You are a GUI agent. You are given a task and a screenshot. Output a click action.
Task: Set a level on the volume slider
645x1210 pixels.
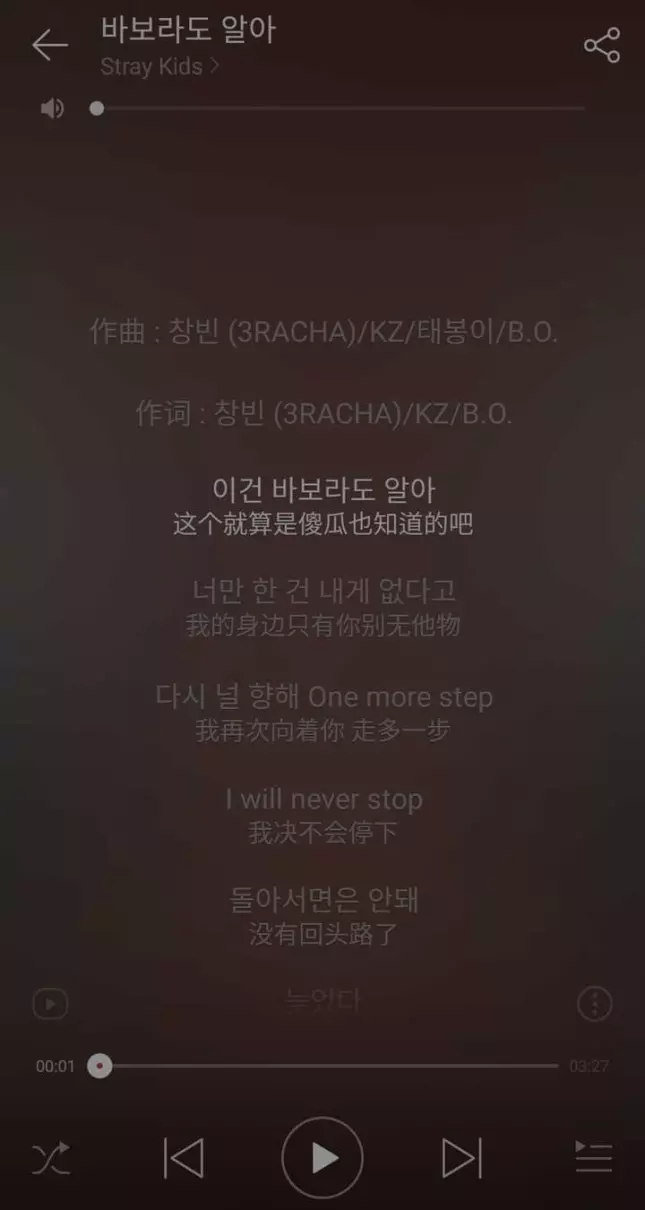click(x=338, y=108)
